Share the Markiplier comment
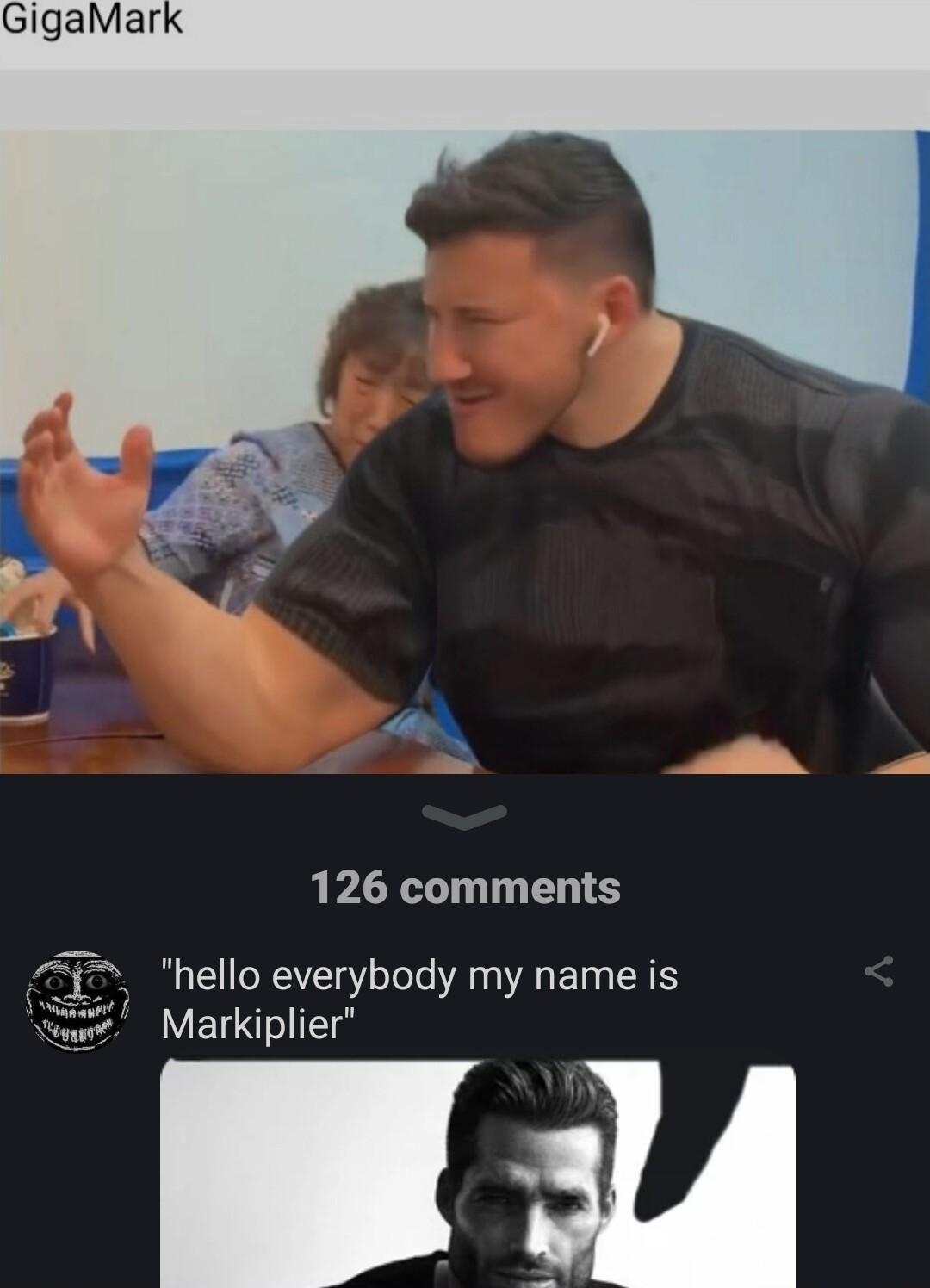This screenshot has width=930, height=1288. tap(879, 972)
